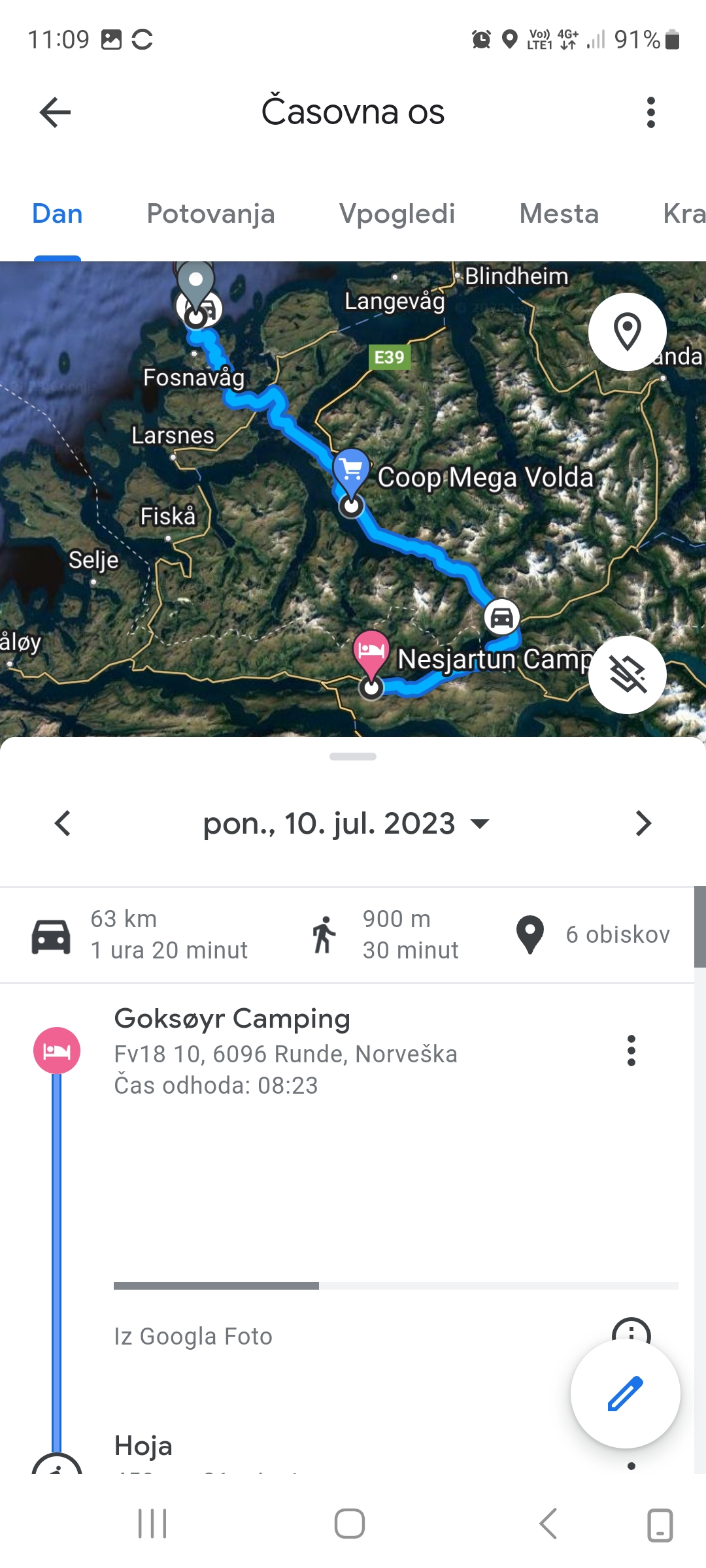706x1568 pixels.
Task: Go to the next day
Action: coord(643,823)
